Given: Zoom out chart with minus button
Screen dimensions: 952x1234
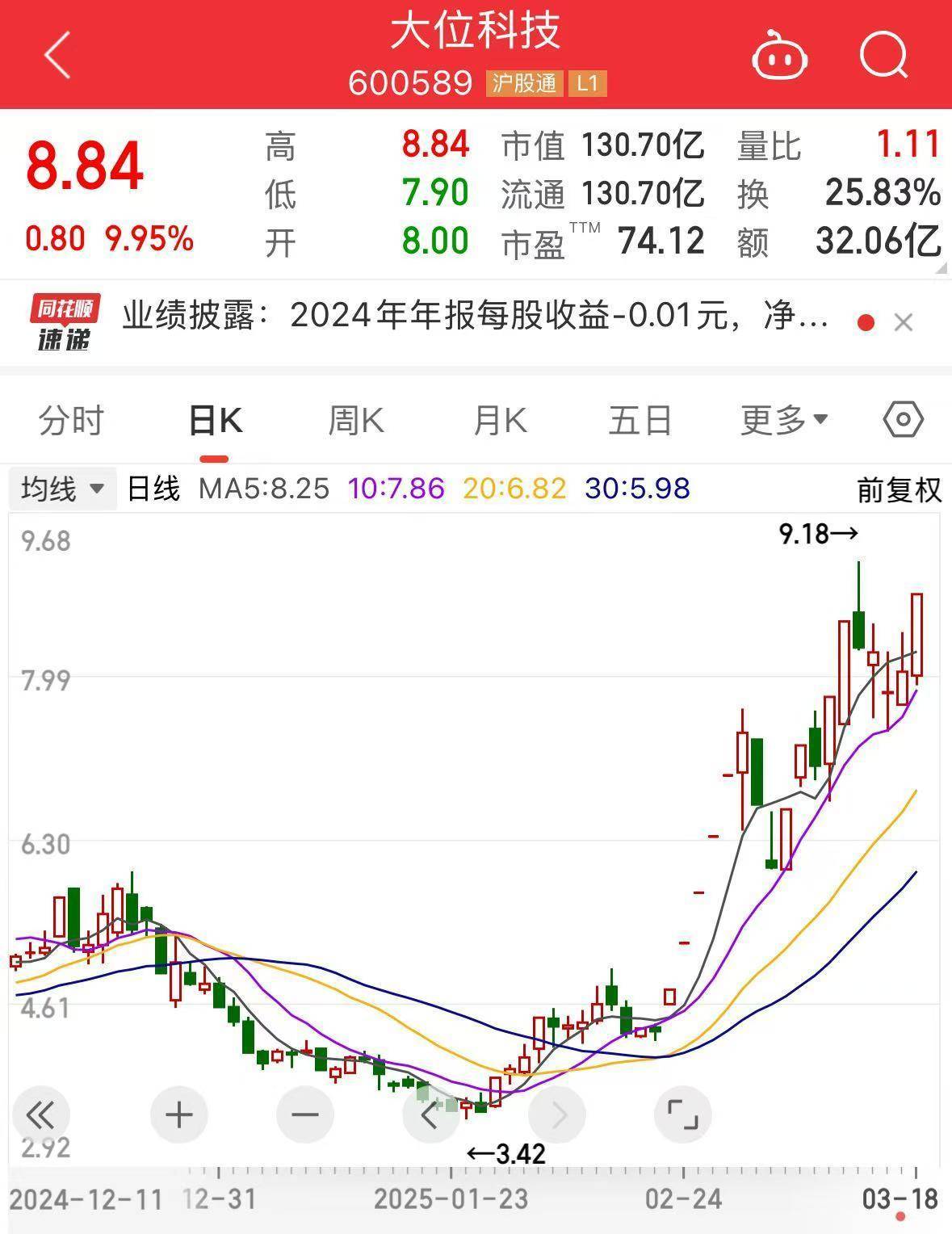Looking at the screenshot, I should tap(305, 1115).
